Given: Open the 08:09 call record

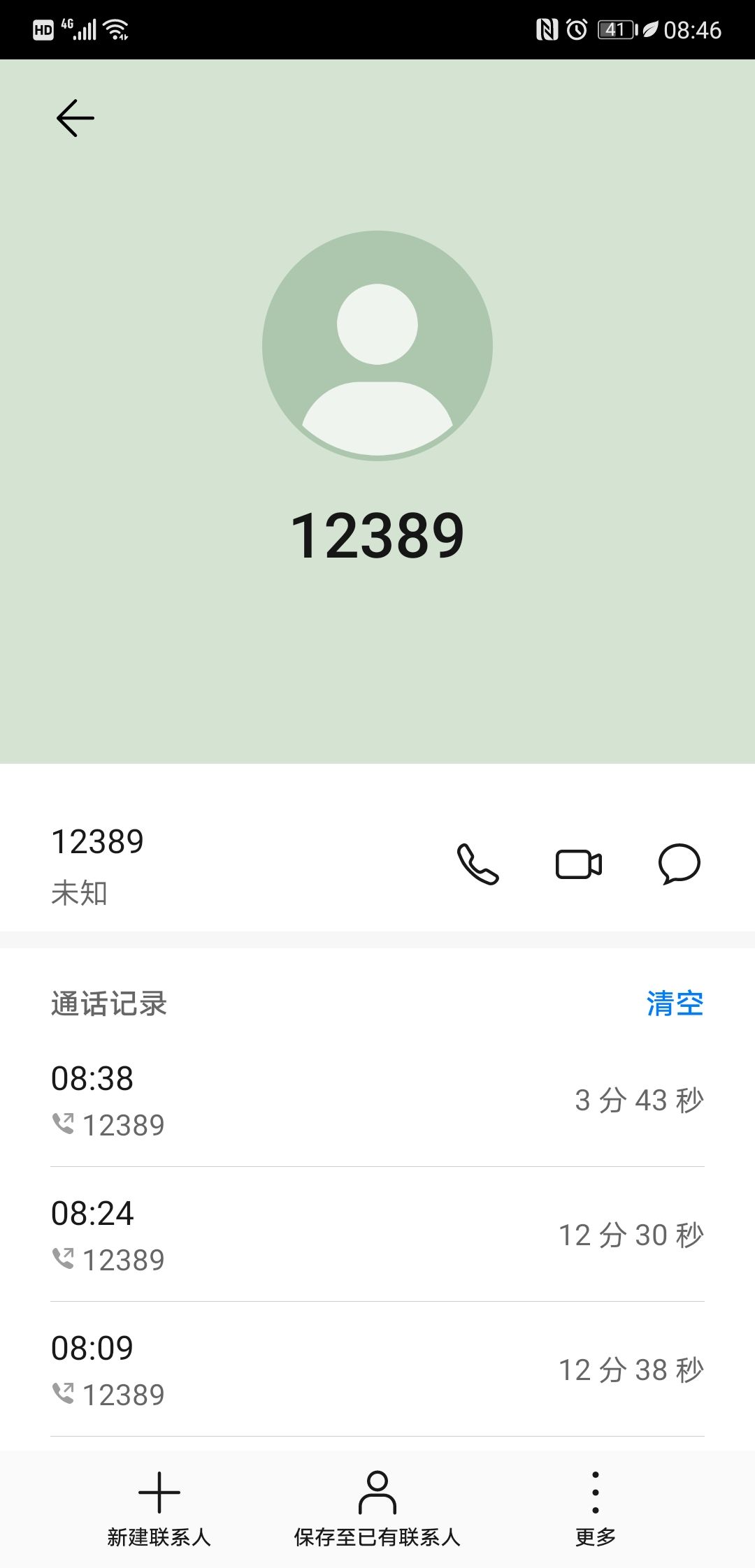Looking at the screenshot, I should click(377, 1370).
